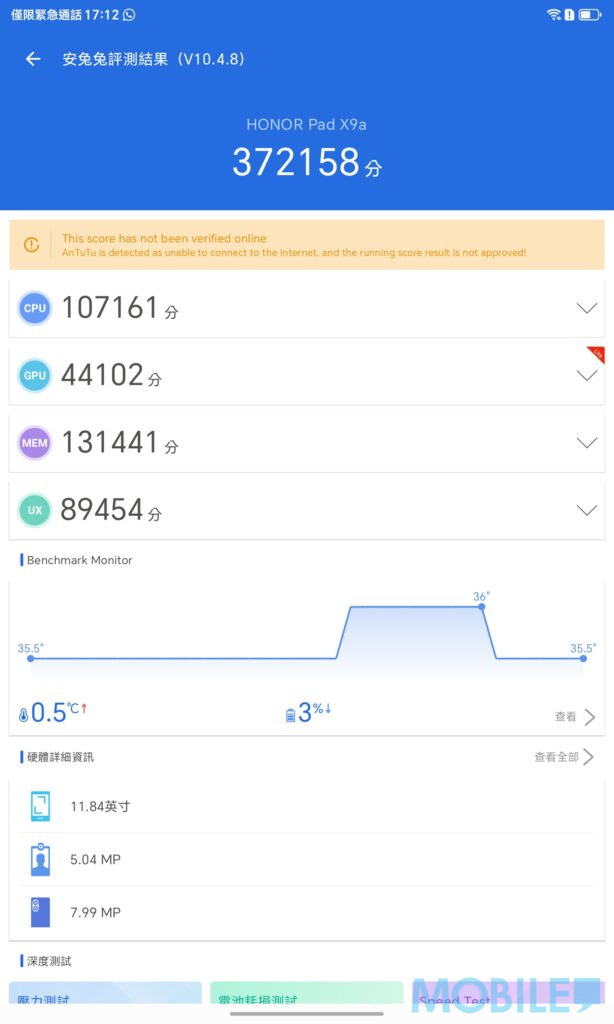This screenshot has width=614, height=1024.
Task: View Benchmark Monitor details via 查看
Action: (x=575, y=716)
